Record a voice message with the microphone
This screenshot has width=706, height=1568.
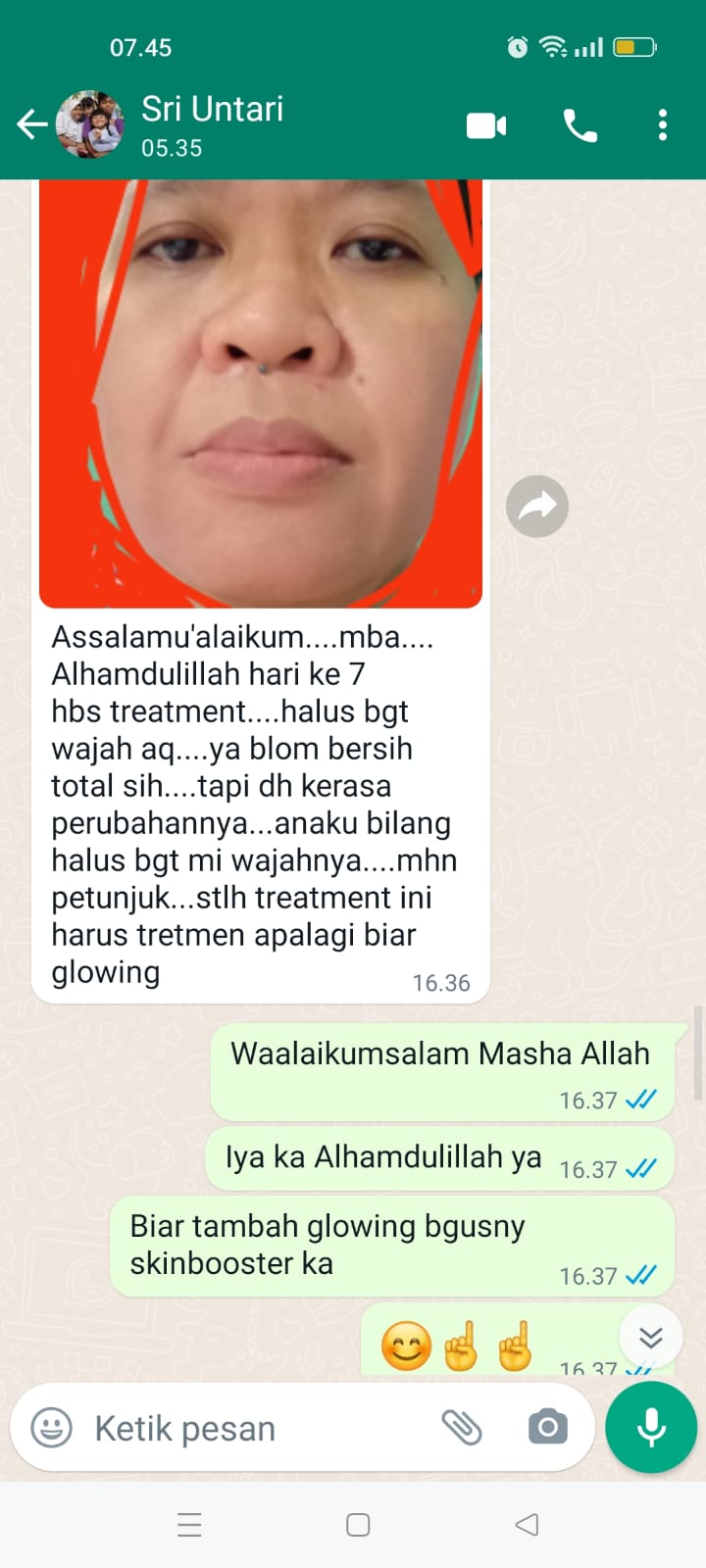click(x=651, y=1428)
